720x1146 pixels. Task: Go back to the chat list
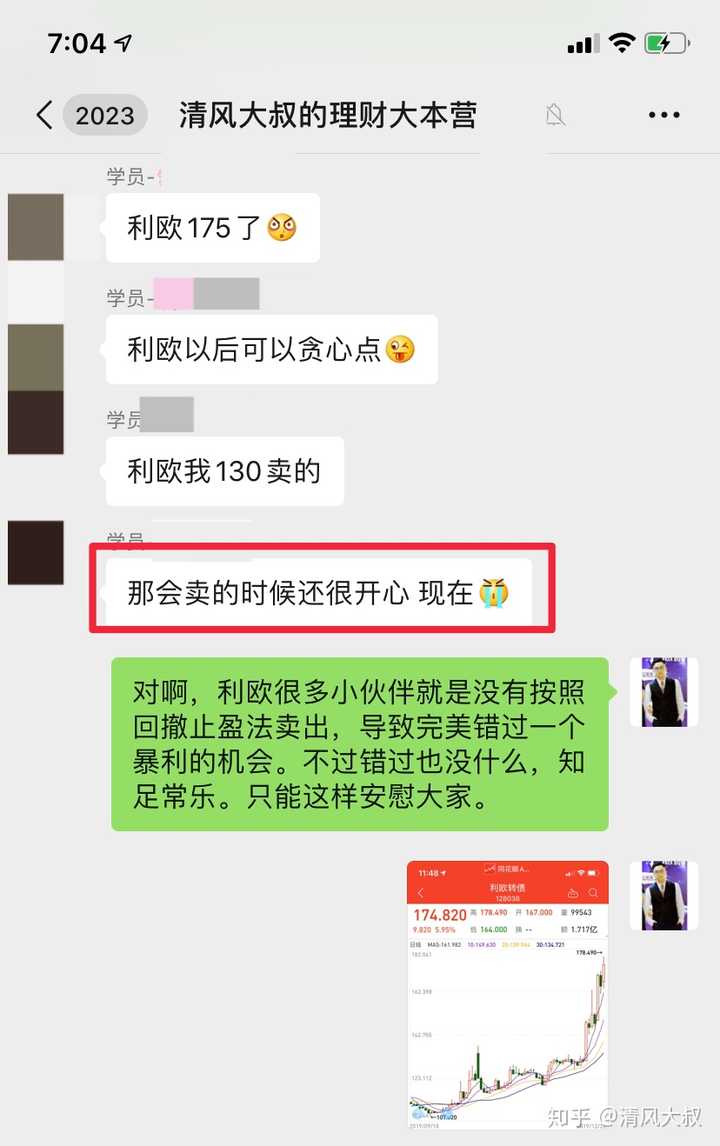pyautogui.click(x=44, y=115)
